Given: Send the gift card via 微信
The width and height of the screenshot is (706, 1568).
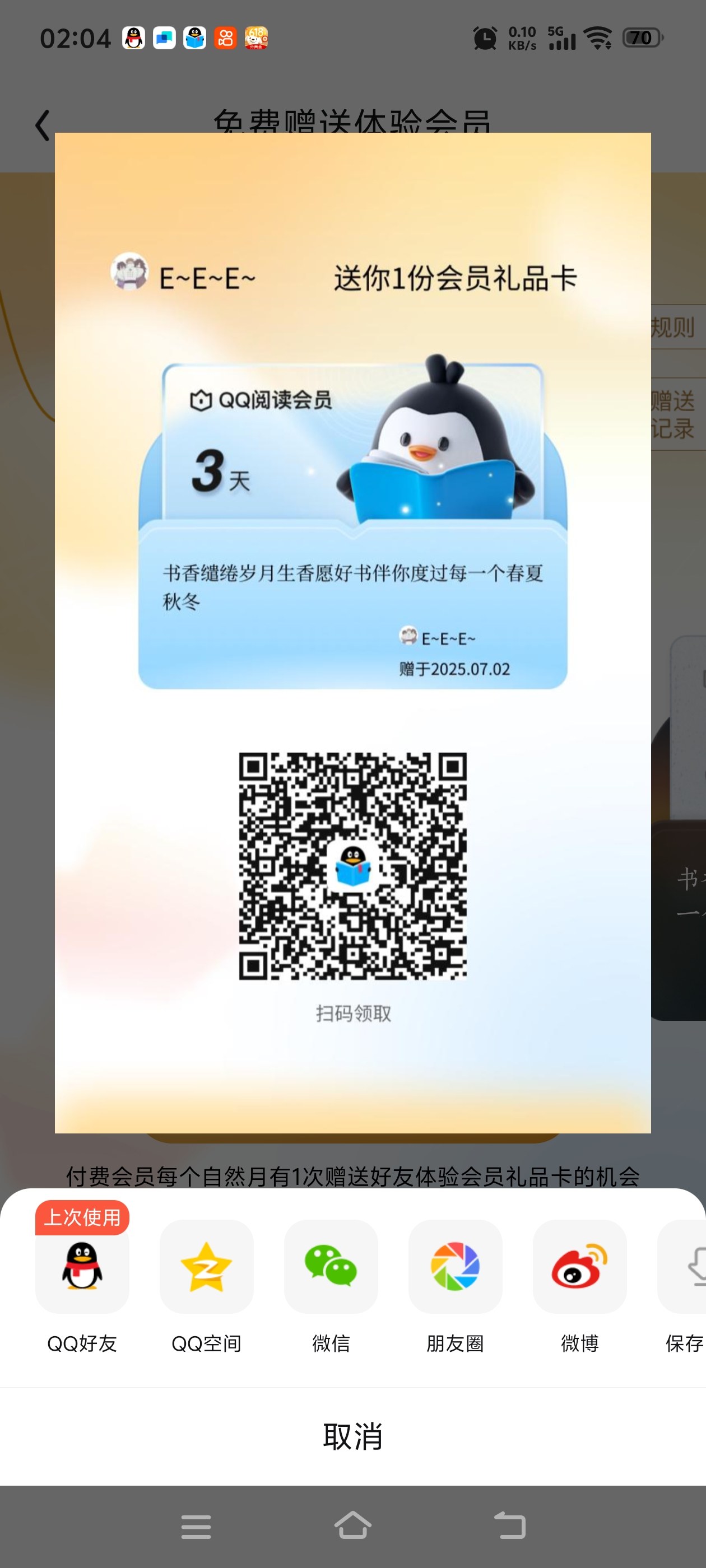Looking at the screenshot, I should (331, 1267).
